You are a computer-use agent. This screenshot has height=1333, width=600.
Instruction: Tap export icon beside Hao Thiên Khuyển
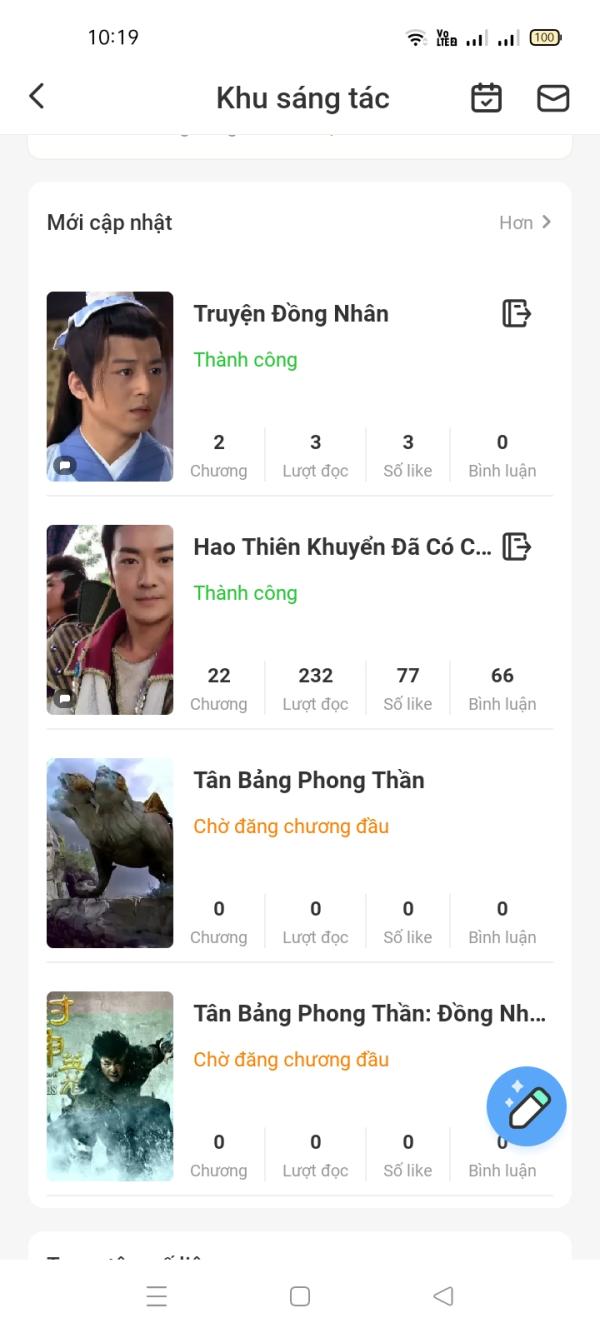coord(516,547)
